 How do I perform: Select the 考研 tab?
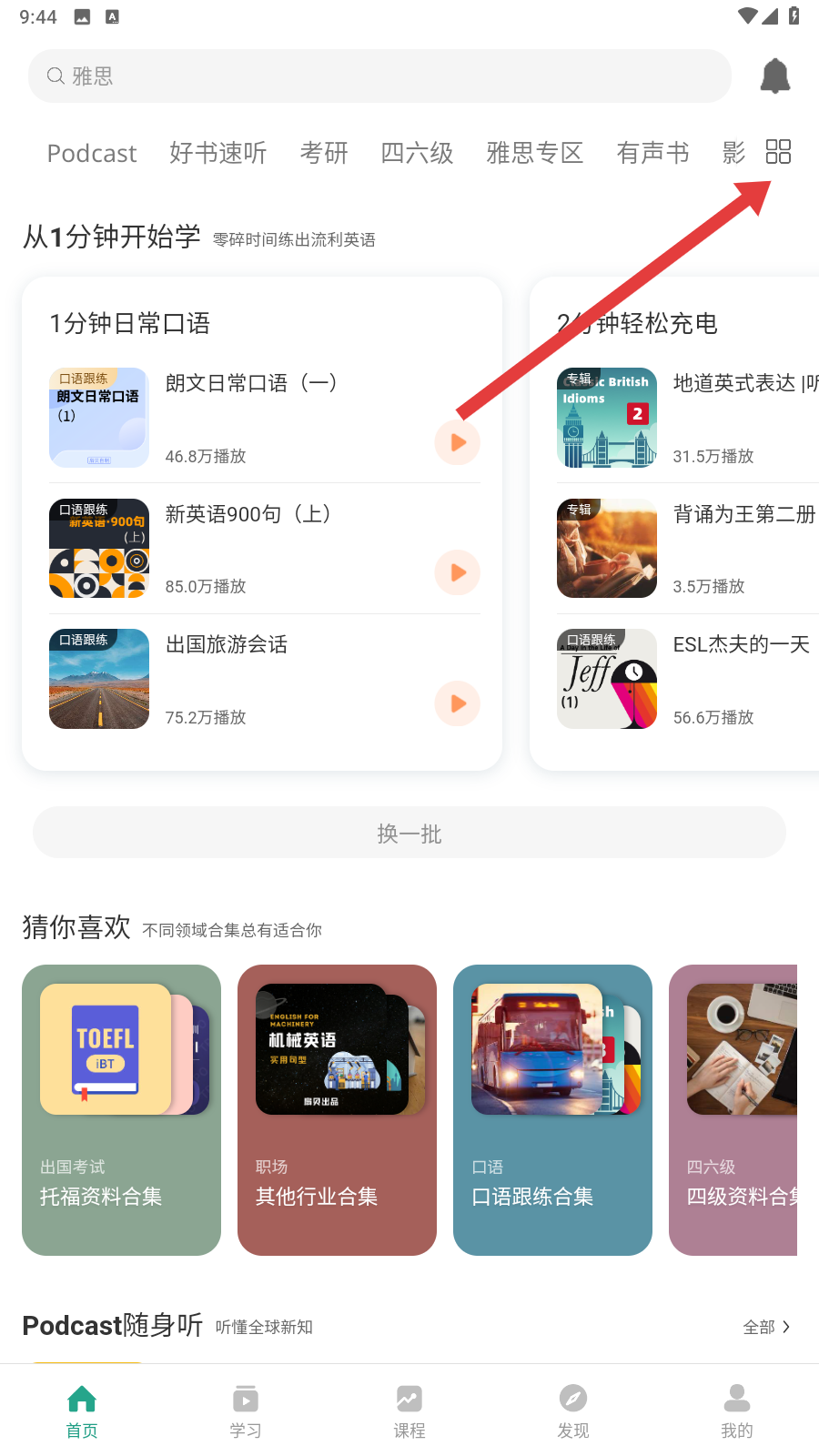pyautogui.click(x=324, y=153)
